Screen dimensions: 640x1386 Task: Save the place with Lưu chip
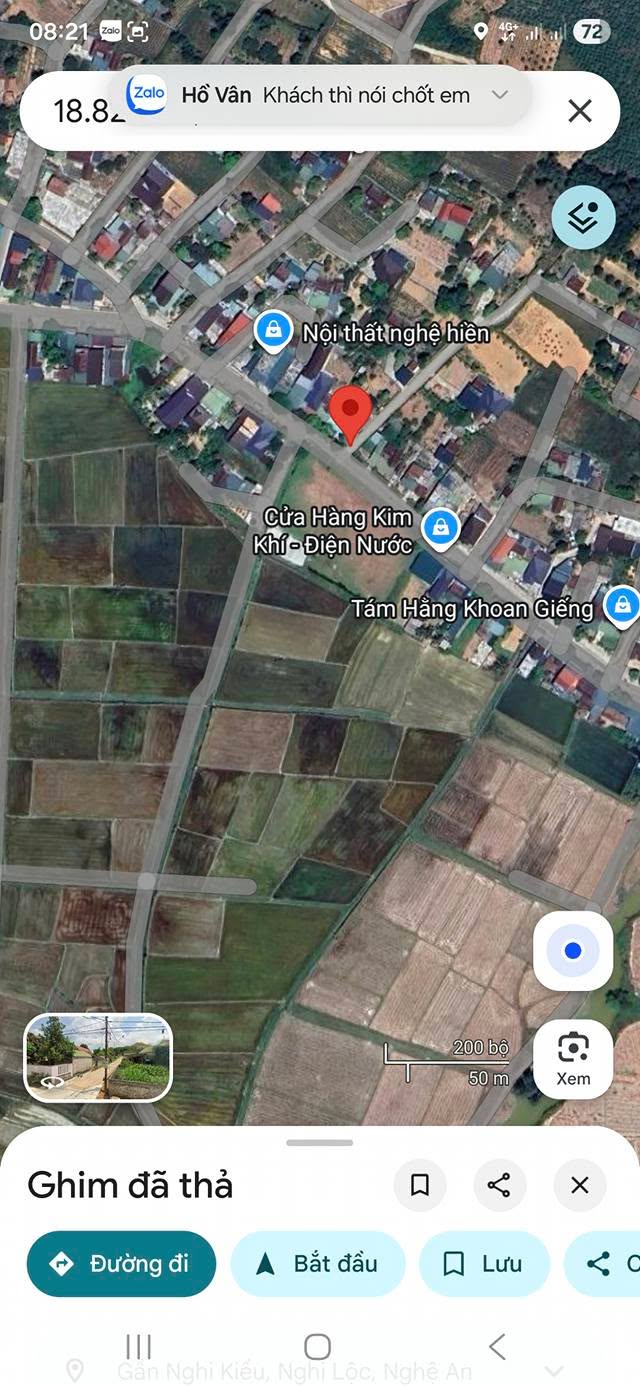[484, 1264]
